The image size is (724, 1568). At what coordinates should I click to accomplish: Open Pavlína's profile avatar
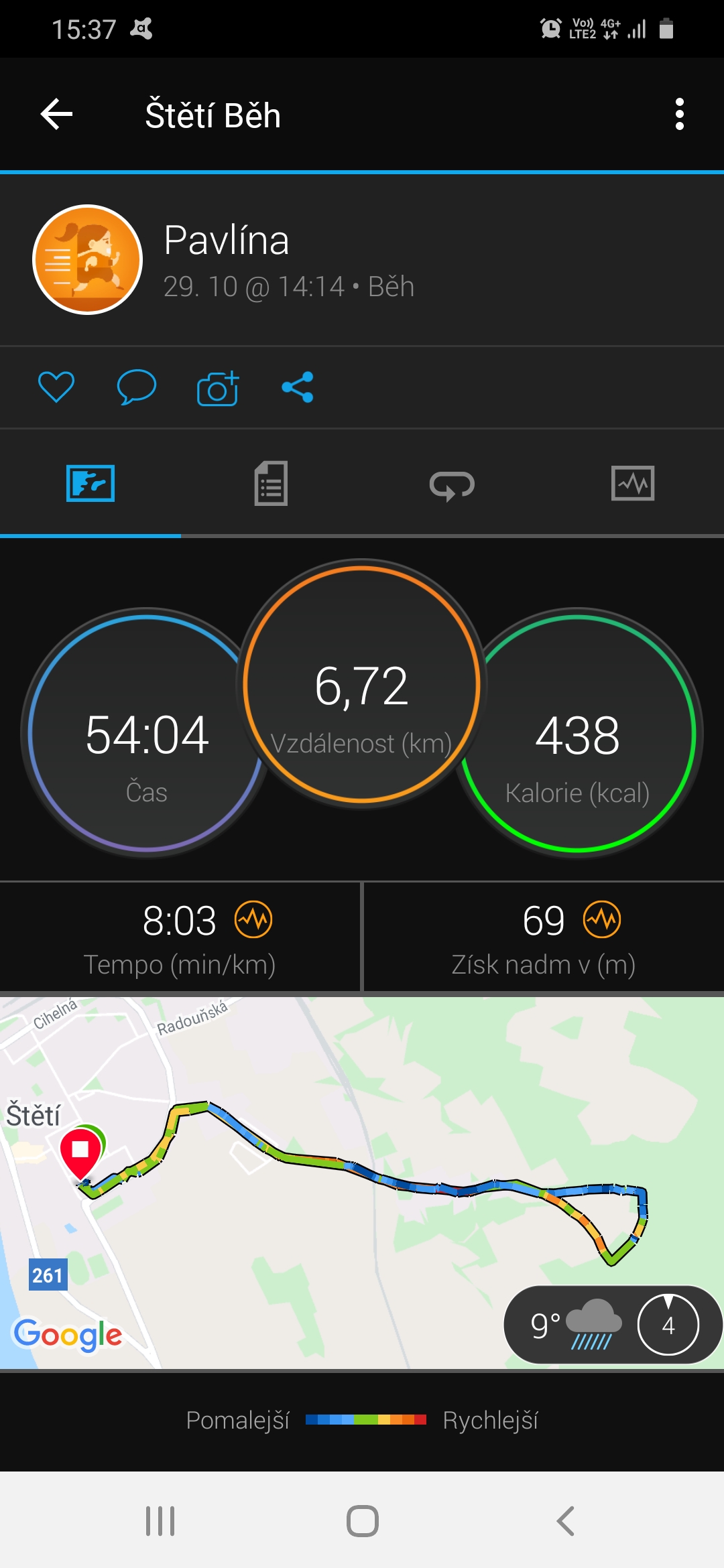(x=88, y=259)
